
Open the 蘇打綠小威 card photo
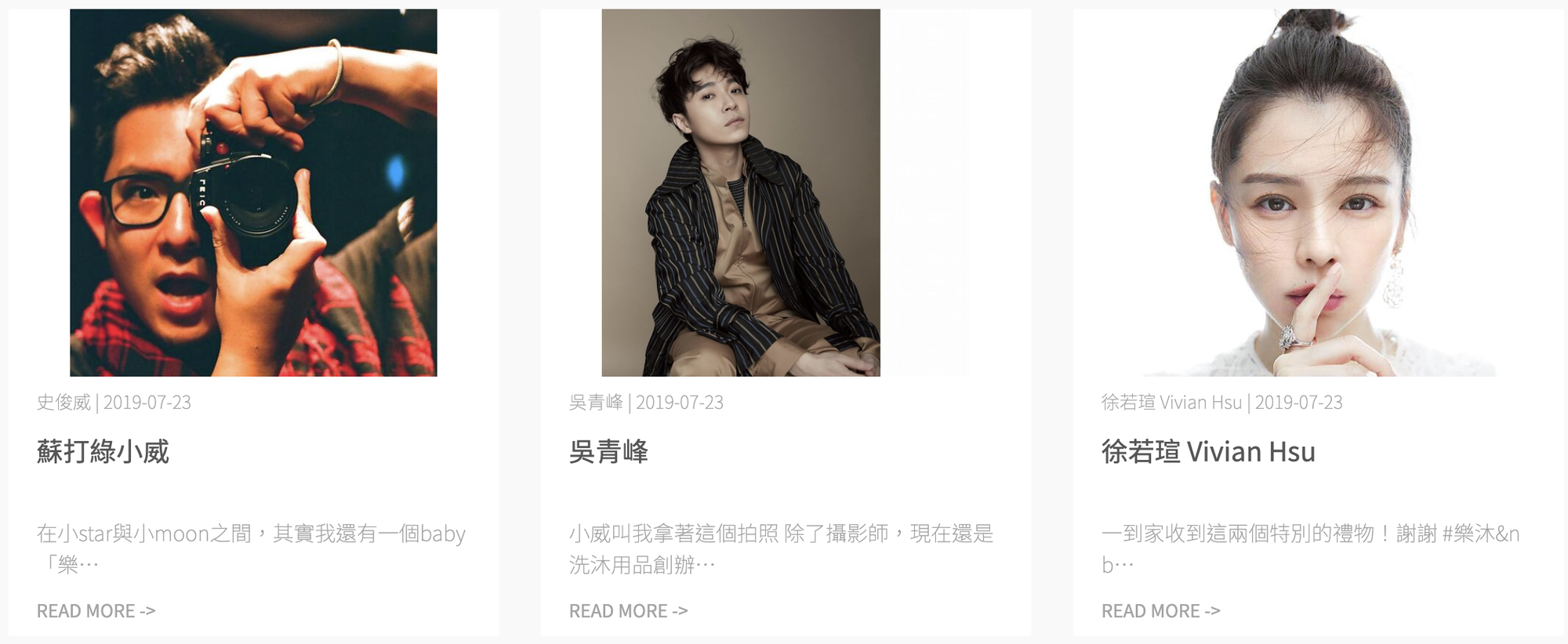coord(253,193)
